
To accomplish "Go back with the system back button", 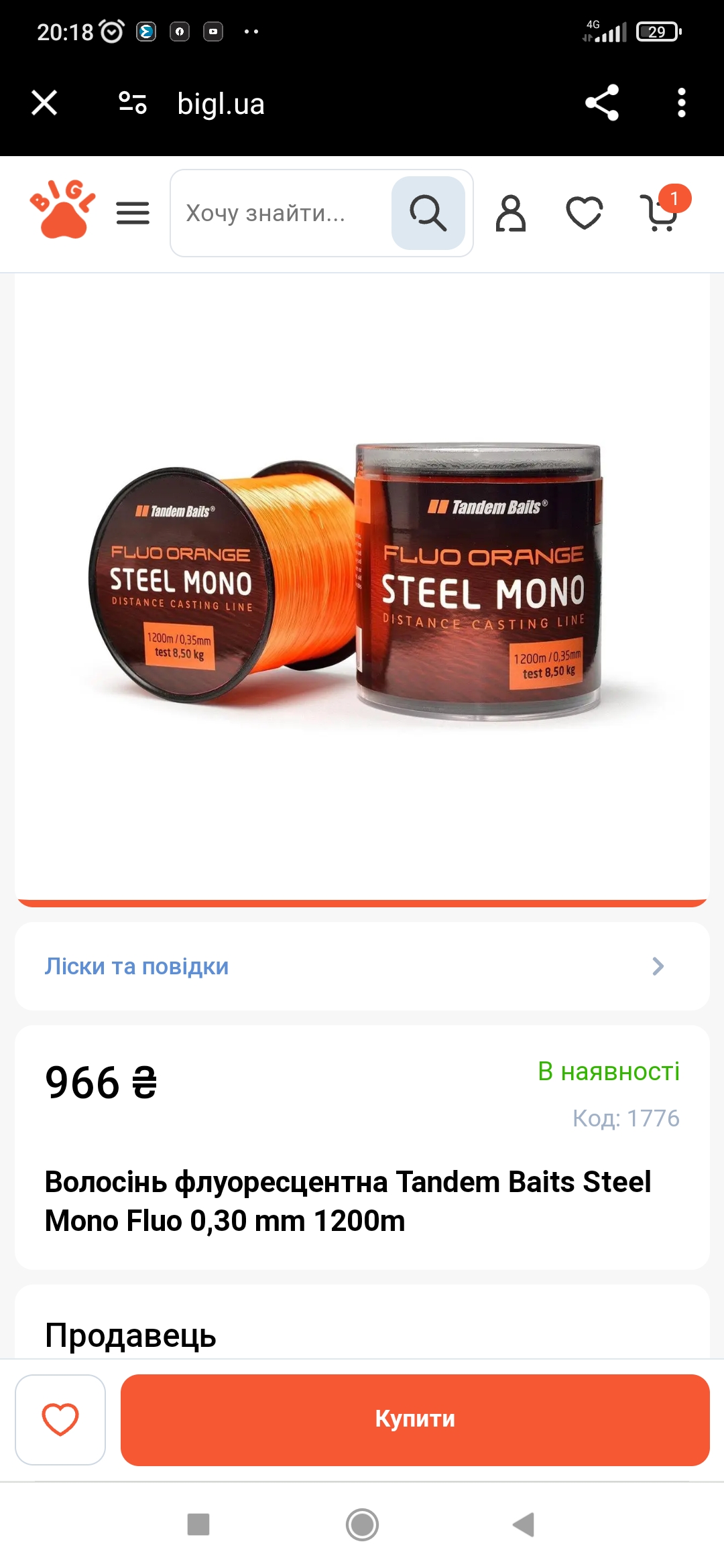I will [x=524, y=1524].
